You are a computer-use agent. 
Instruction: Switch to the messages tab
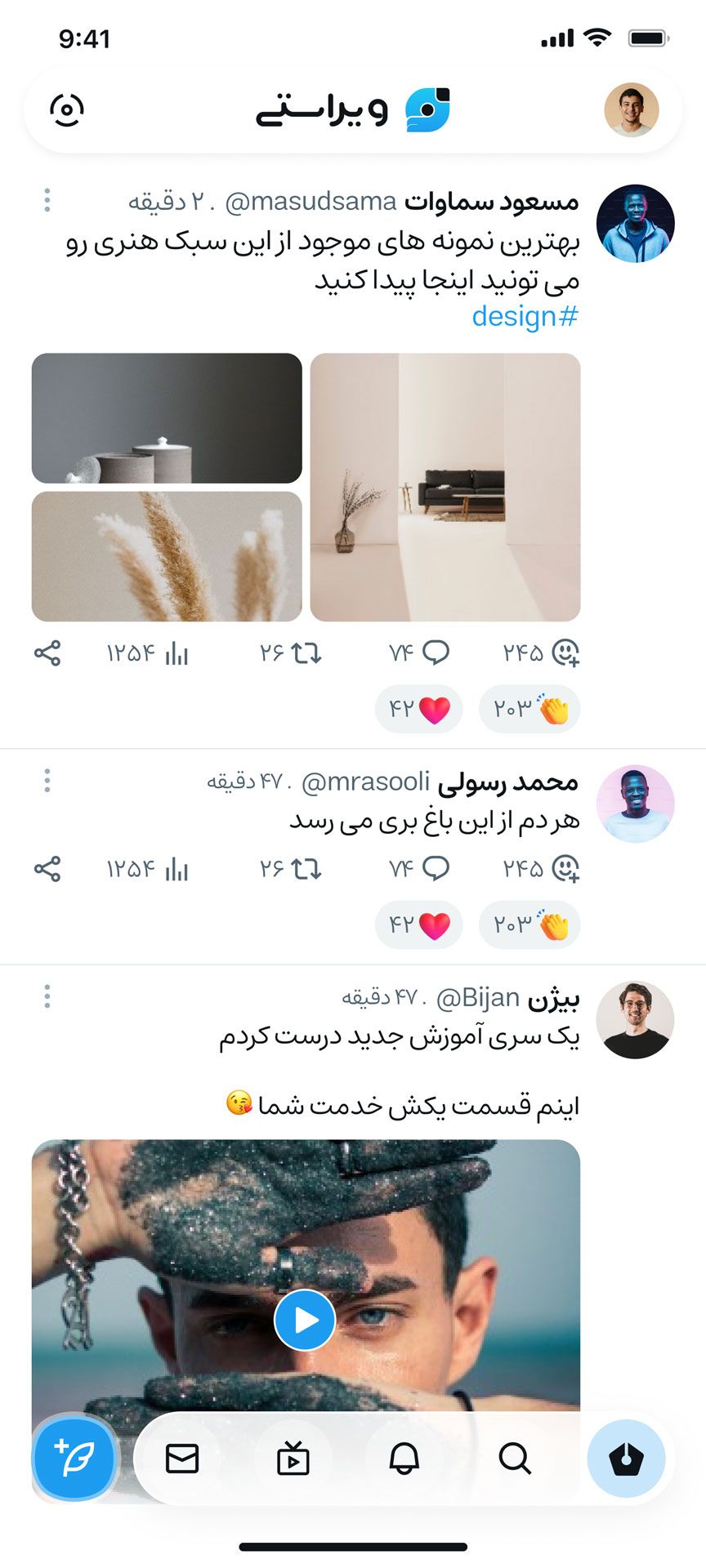(x=182, y=1458)
